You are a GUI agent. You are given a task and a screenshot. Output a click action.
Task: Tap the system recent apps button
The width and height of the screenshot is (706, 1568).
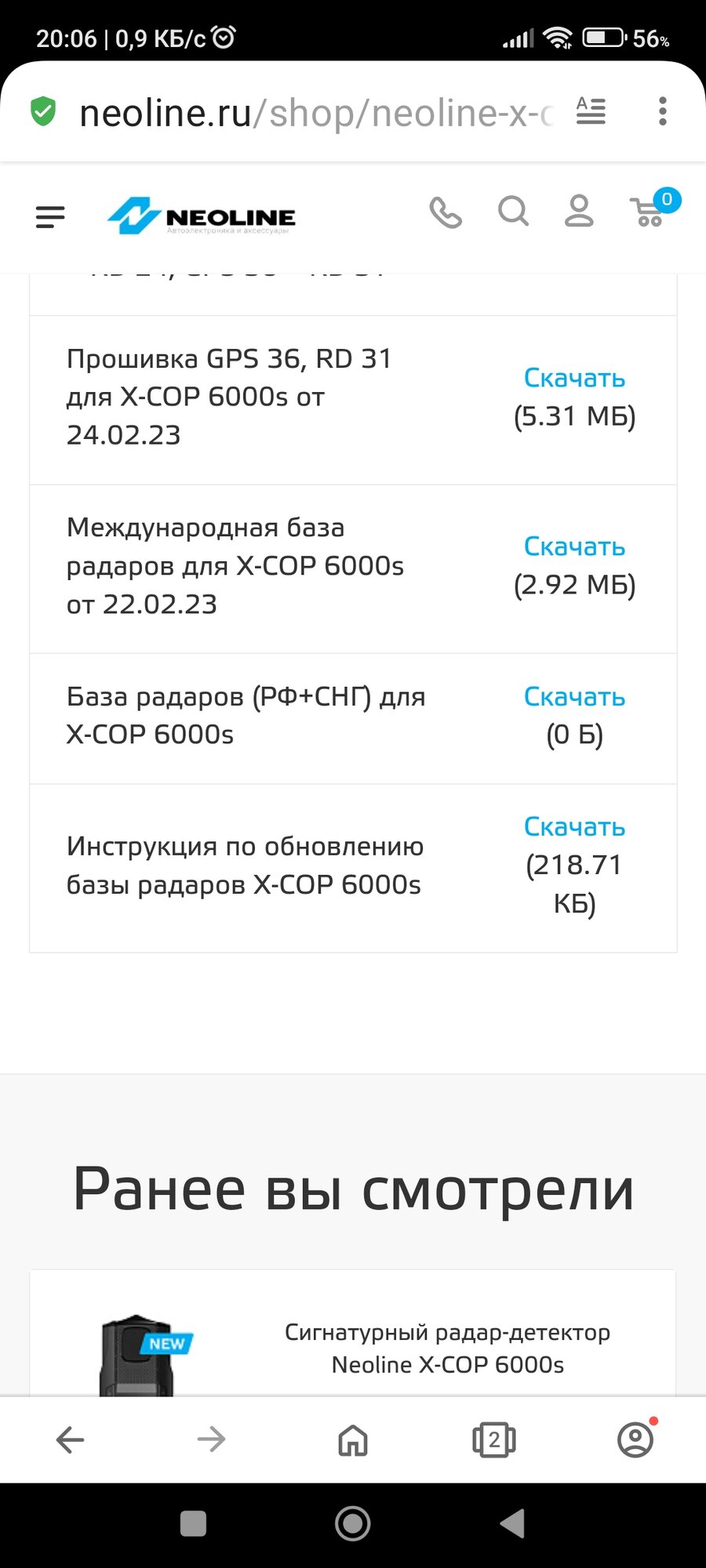193,1523
